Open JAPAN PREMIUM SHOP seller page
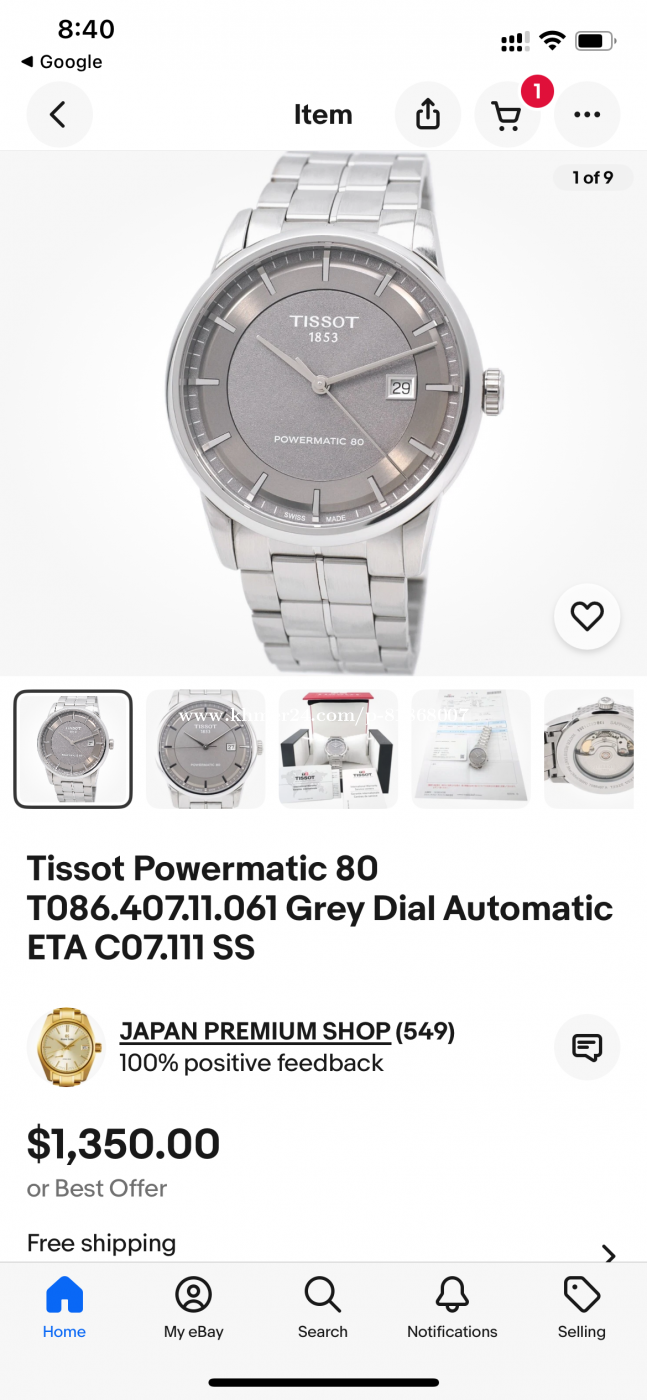The height and width of the screenshot is (1400, 647). [x=255, y=1031]
